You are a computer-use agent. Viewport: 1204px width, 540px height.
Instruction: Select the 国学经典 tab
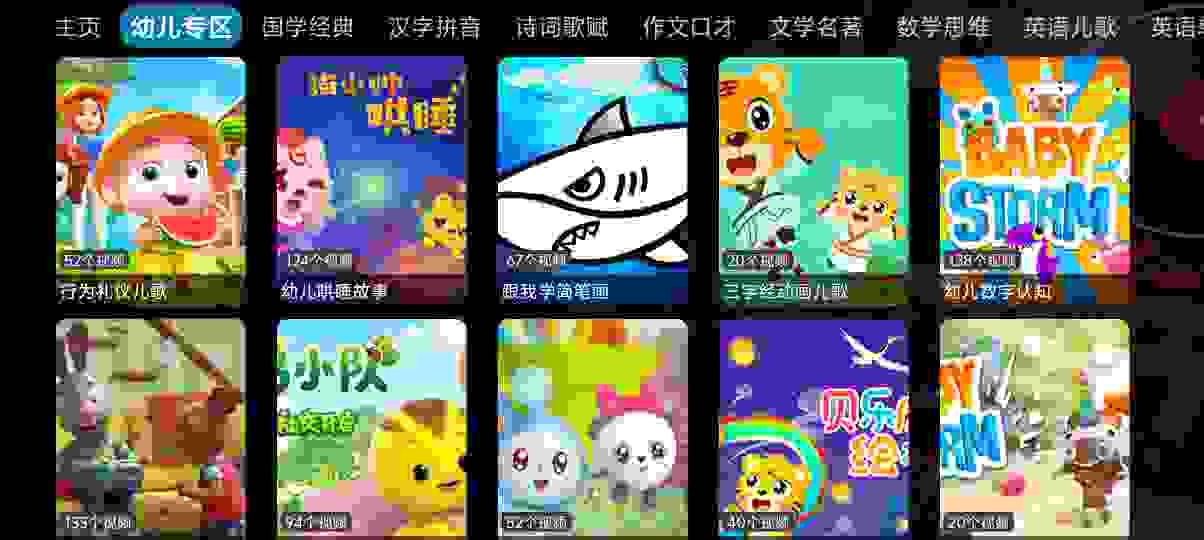[307, 27]
